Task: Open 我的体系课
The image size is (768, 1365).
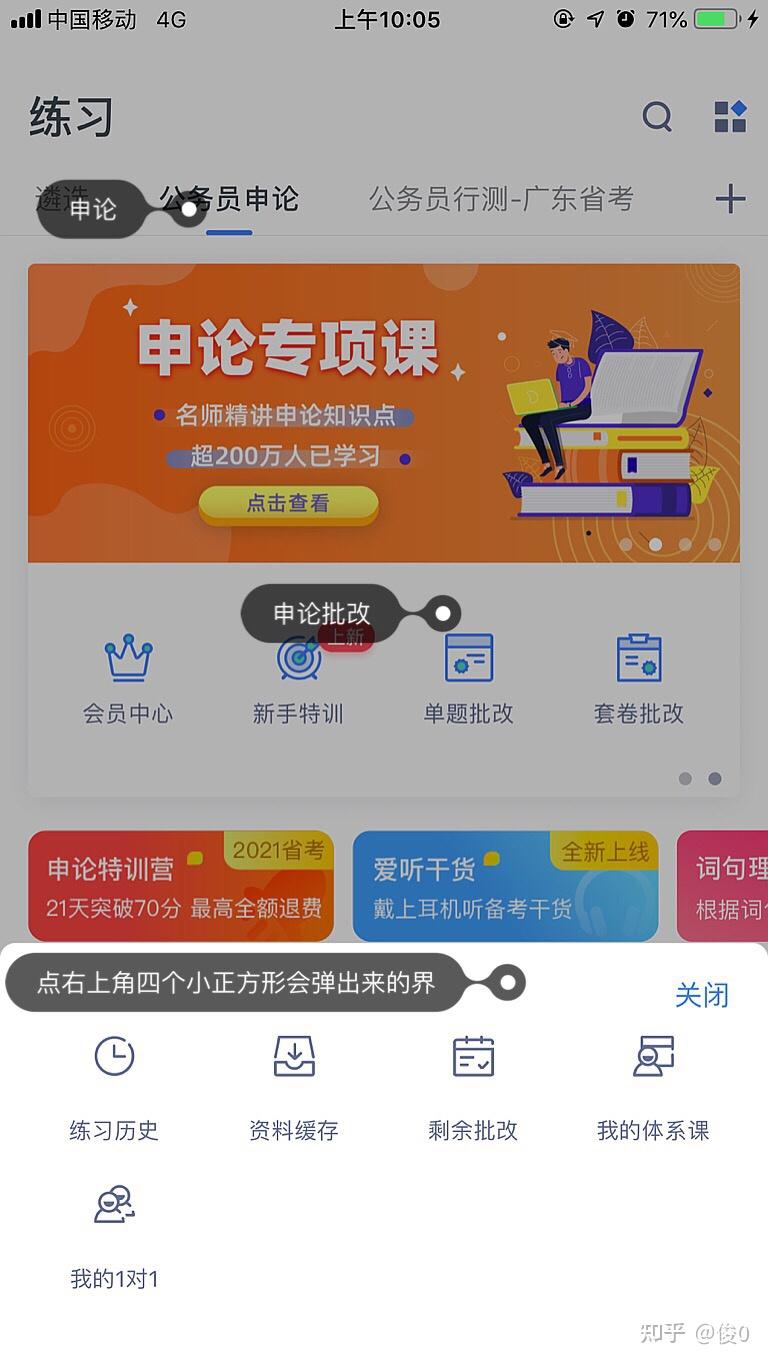Action: coord(653,1085)
